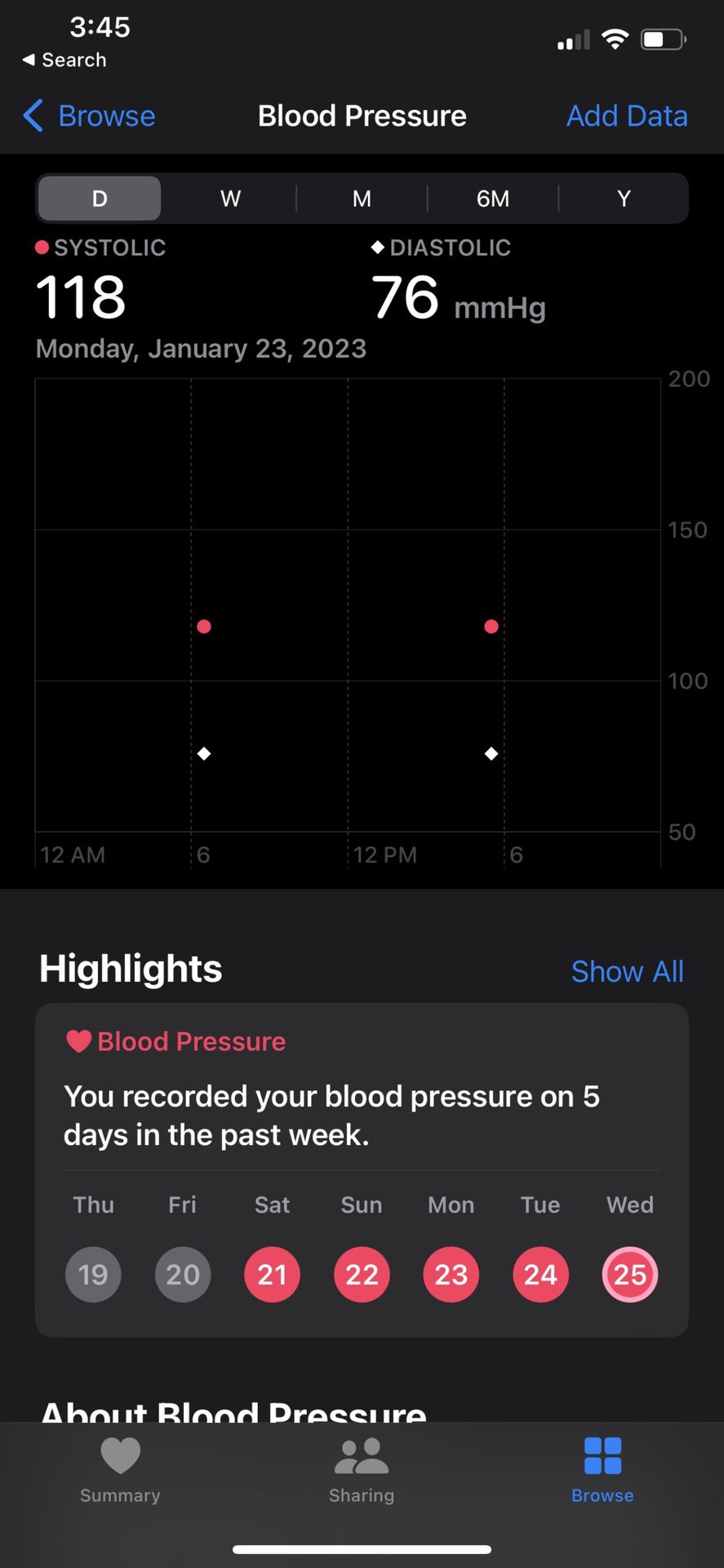Open the Sharing tab
Viewport: 724px width, 1568px height.
362,1470
